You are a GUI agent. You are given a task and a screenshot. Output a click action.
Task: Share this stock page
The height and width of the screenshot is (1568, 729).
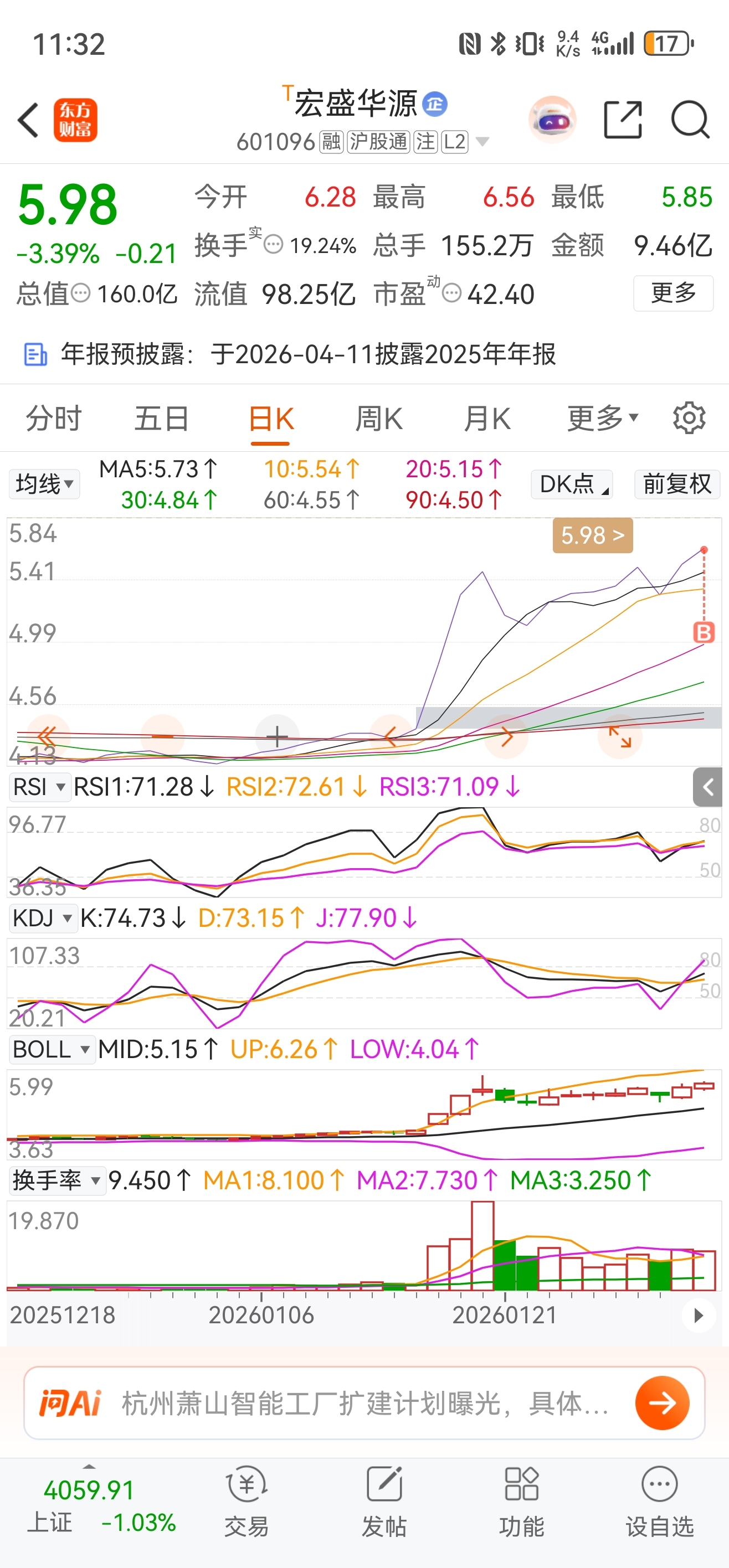pos(623,120)
